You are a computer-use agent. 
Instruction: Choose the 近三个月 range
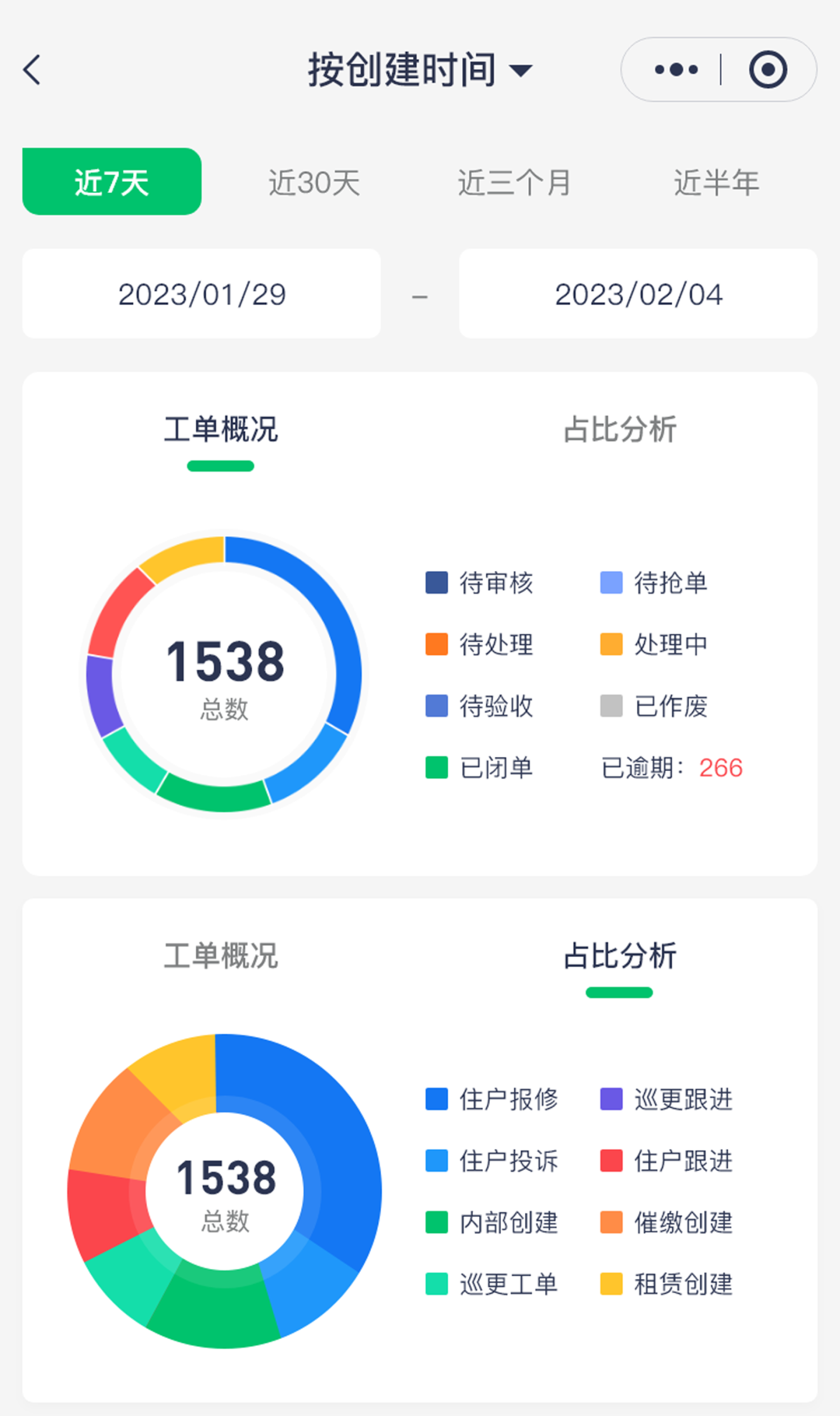514,183
